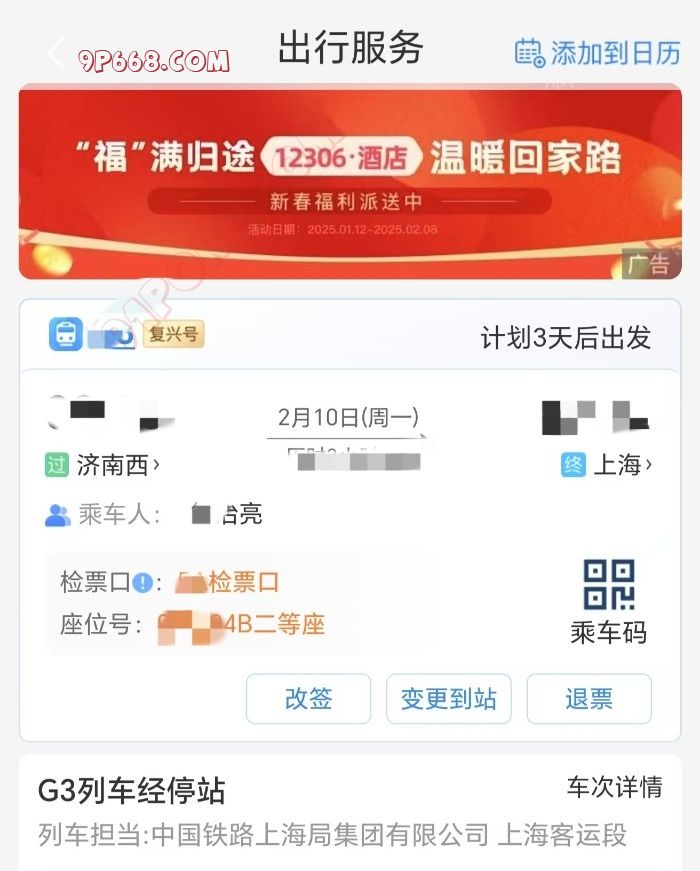The width and height of the screenshot is (700, 871).
Task: Open 车次详情 for train G3
Action: point(614,788)
